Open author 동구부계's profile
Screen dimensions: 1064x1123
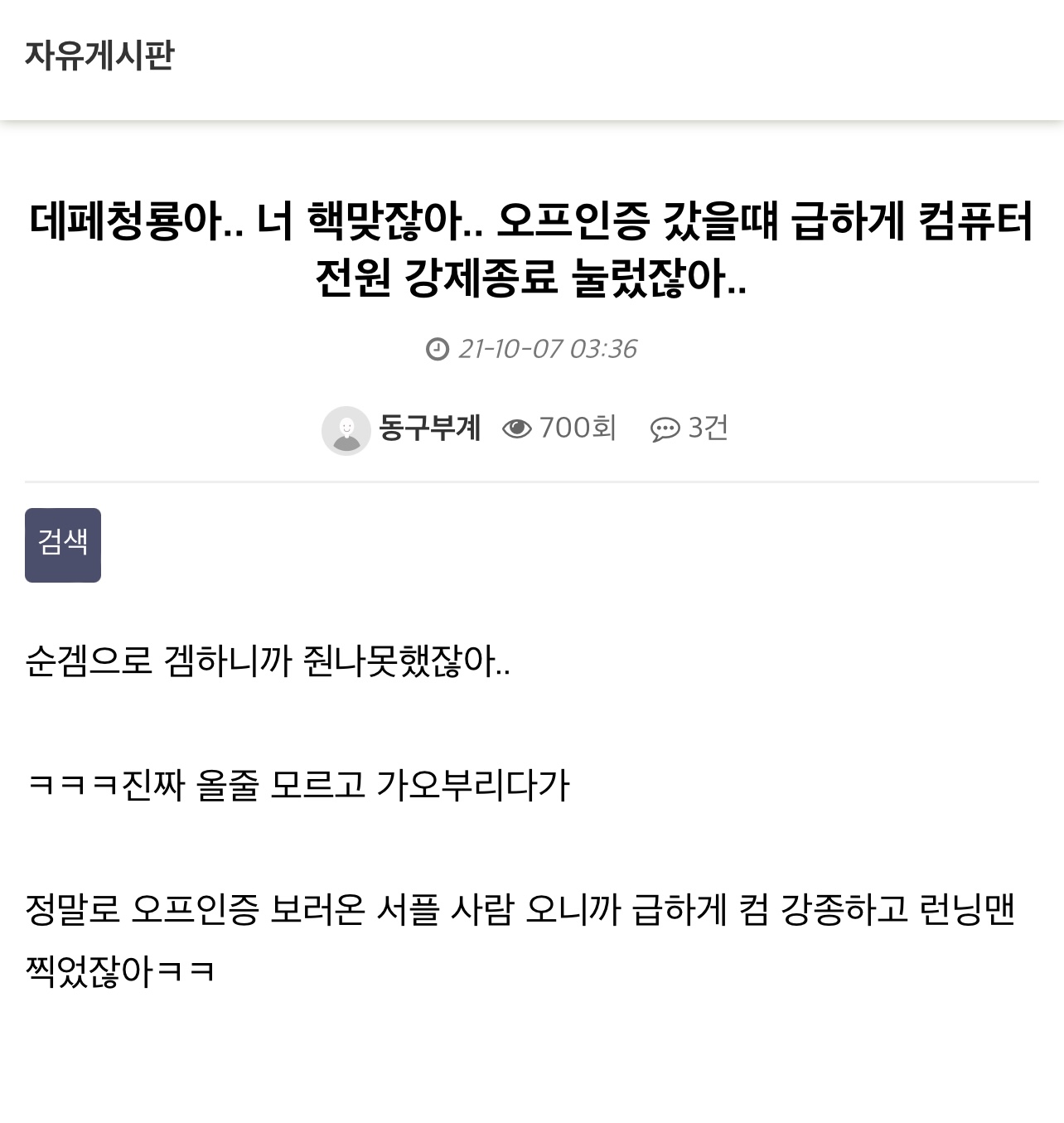[x=428, y=428]
